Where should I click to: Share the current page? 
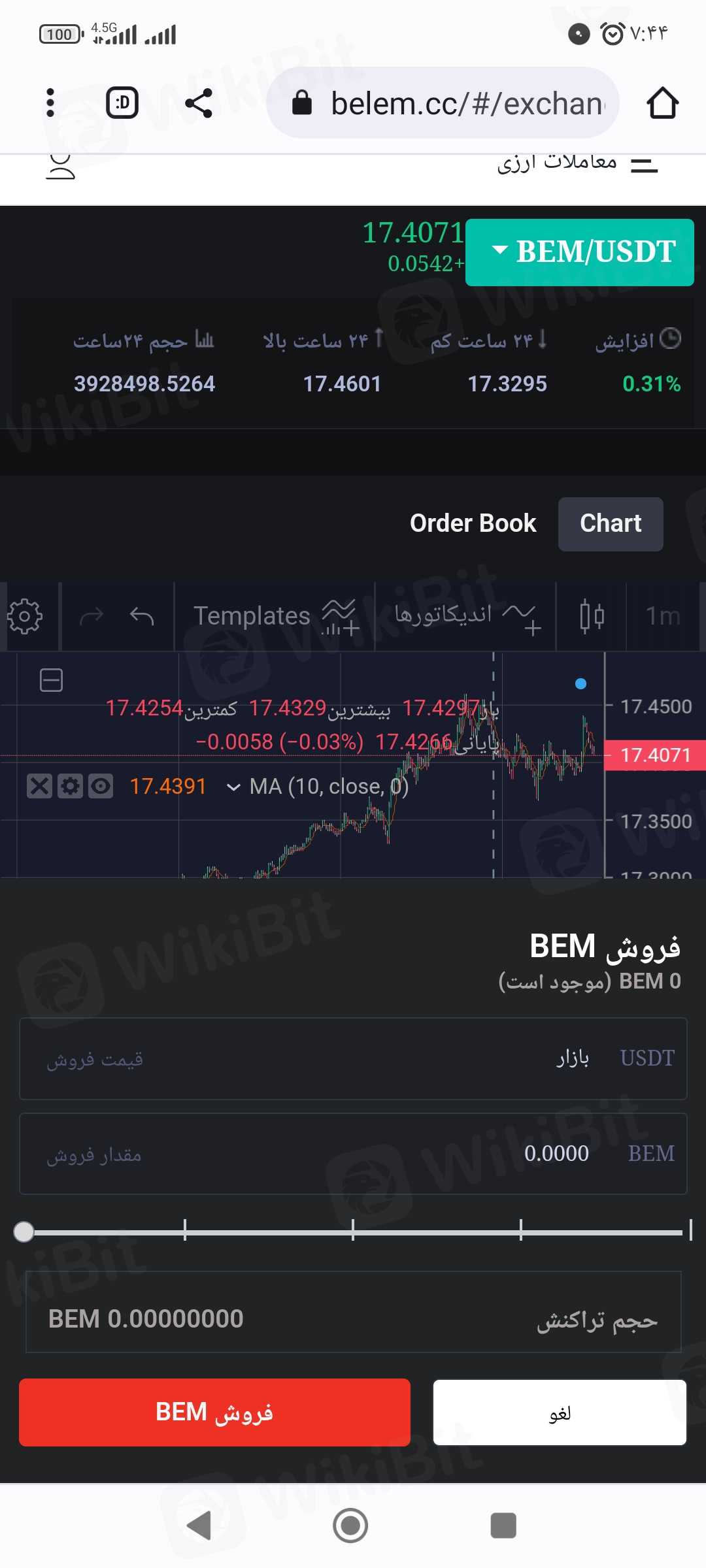click(199, 103)
